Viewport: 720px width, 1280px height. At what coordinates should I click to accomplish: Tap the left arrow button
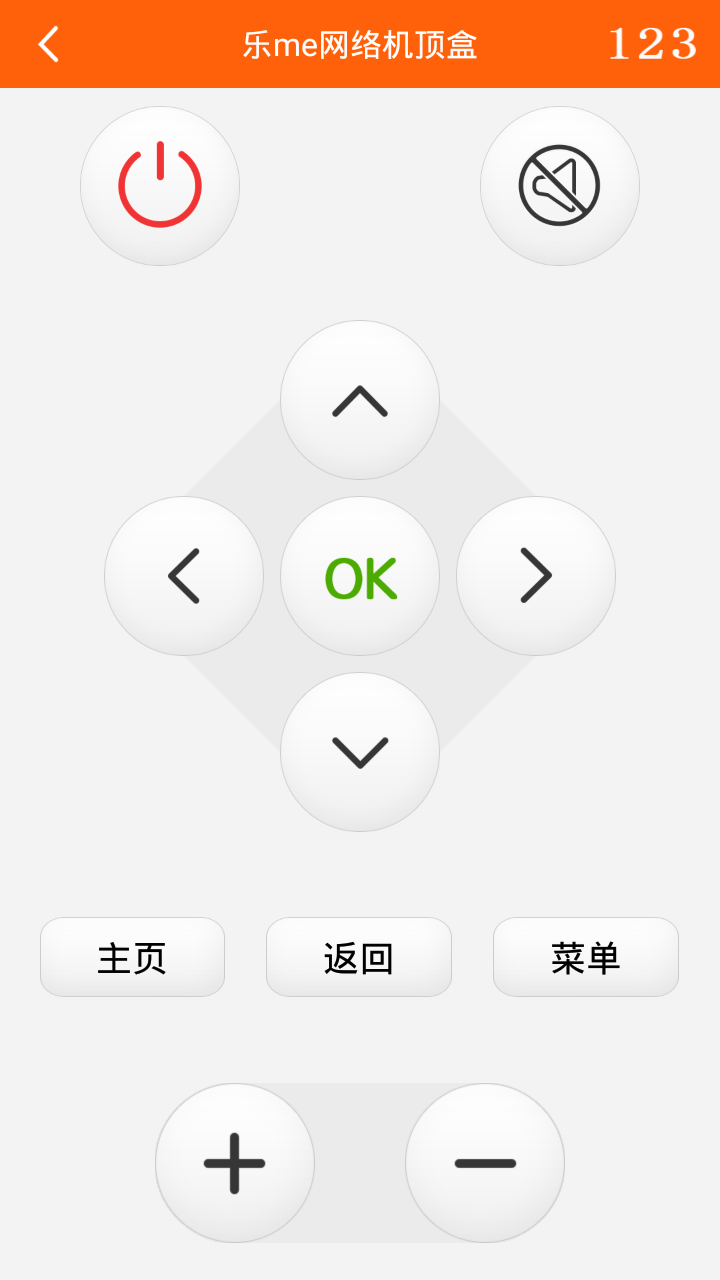pos(184,576)
